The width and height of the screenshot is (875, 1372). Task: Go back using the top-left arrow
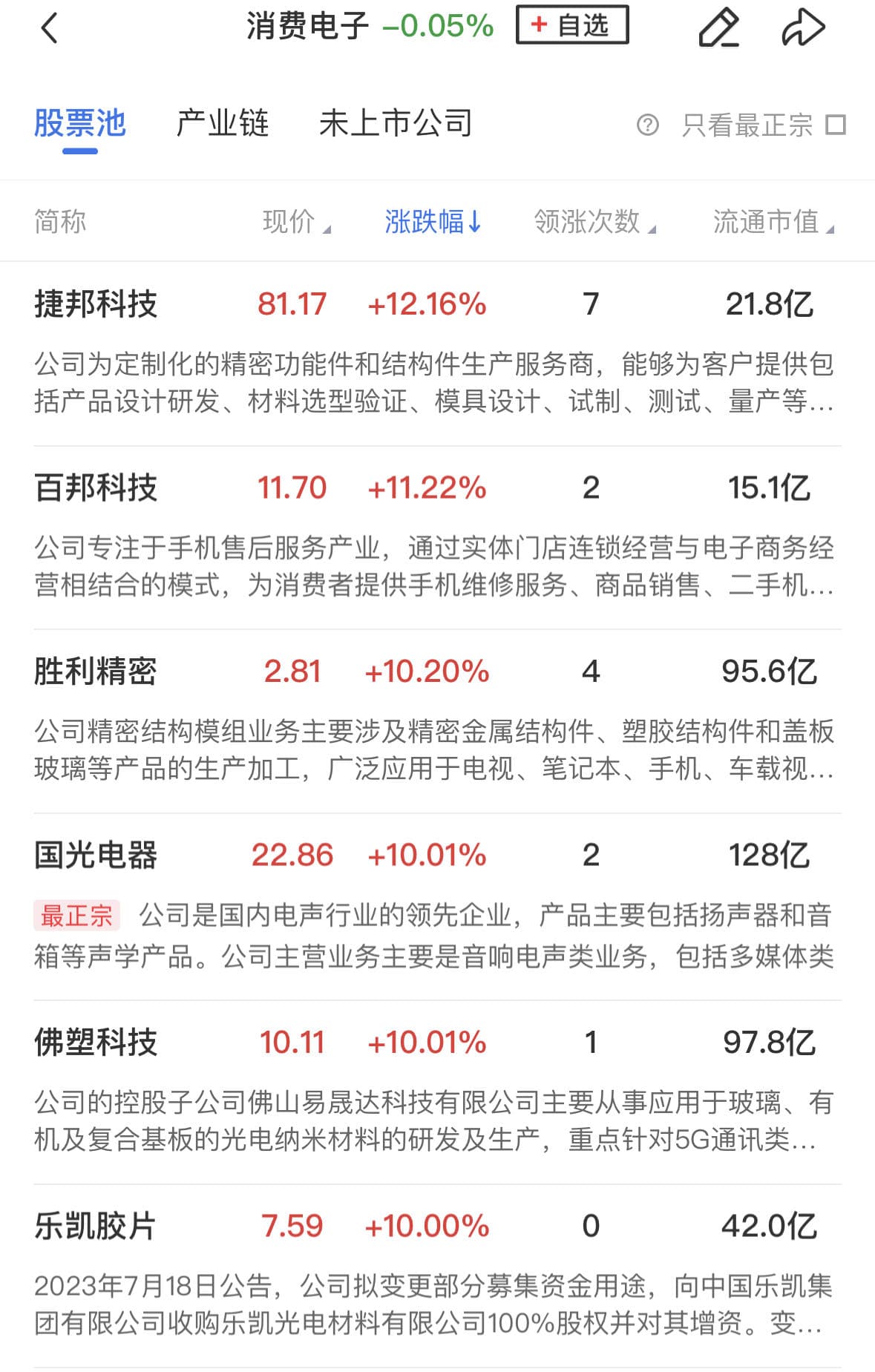pyautogui.click(x=49, y=28)
